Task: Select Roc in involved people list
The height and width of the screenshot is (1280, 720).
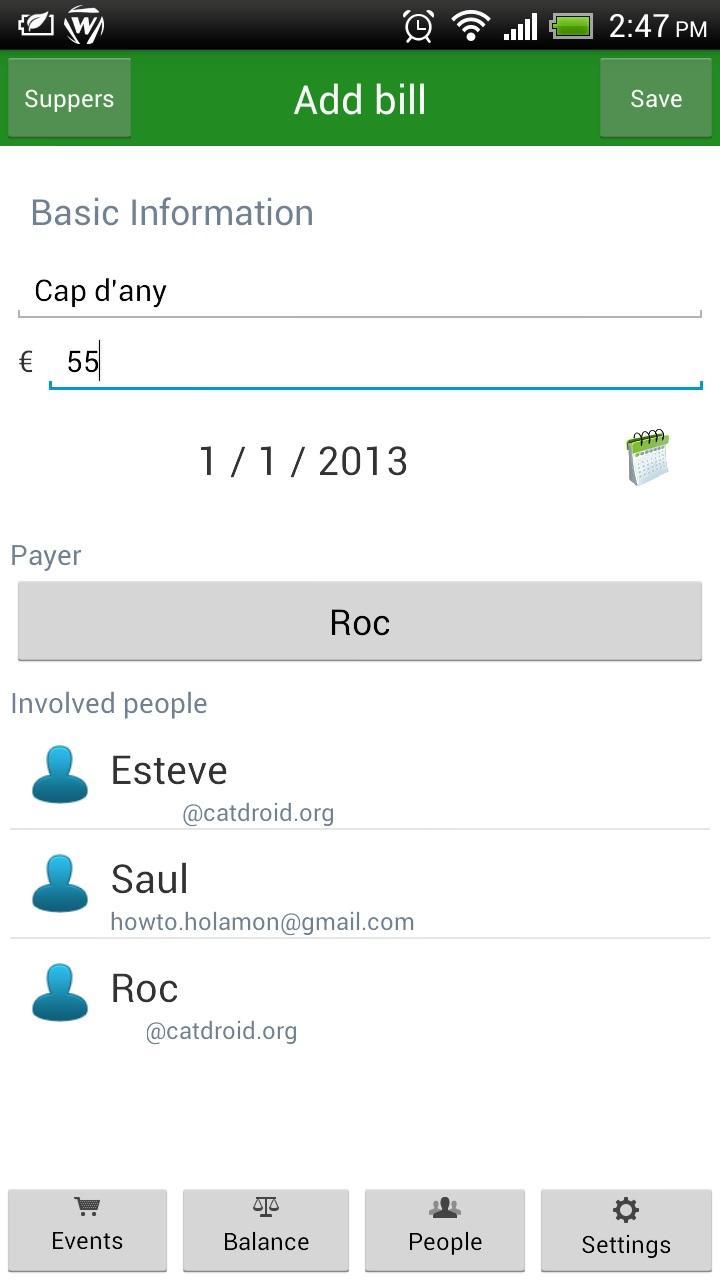Action: coord(360,1002)
